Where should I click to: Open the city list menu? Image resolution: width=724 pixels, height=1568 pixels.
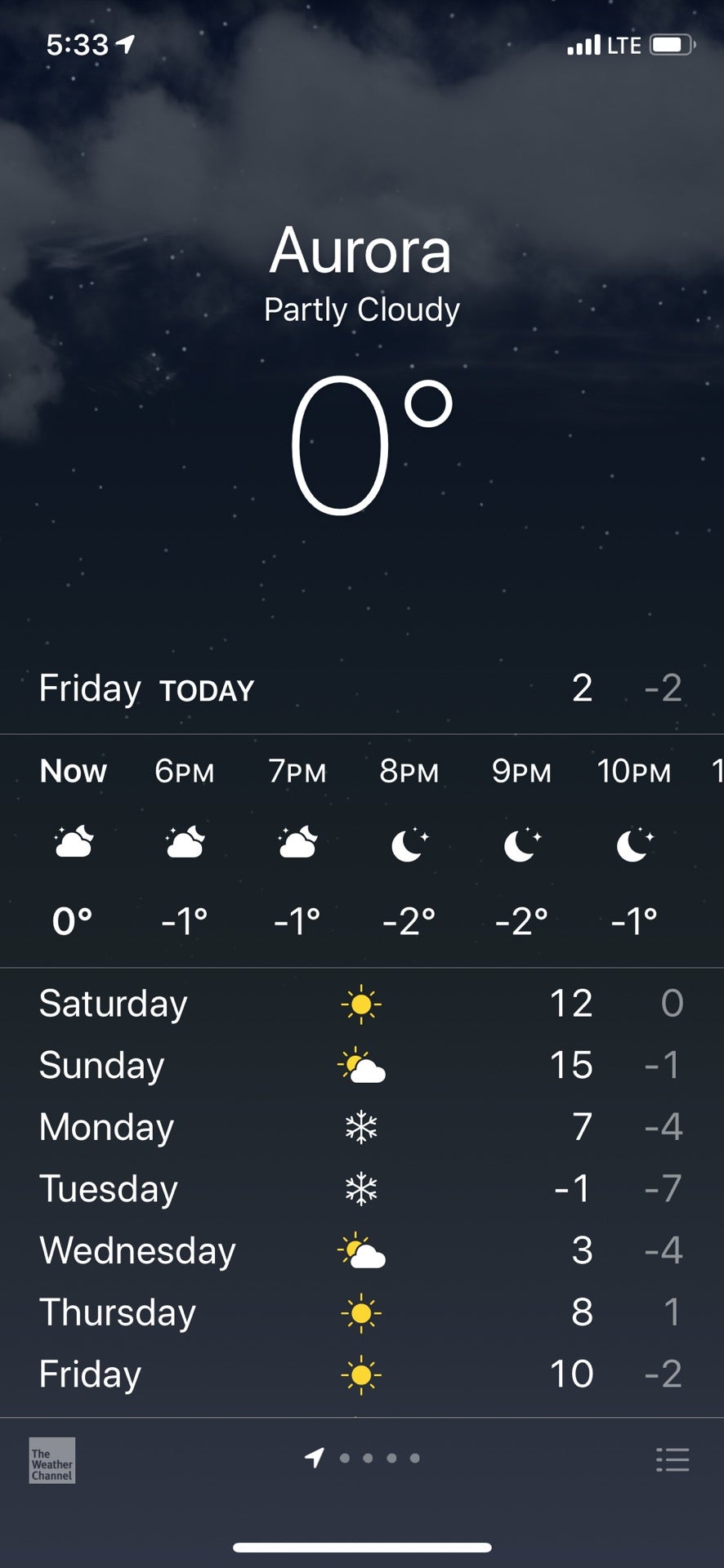coord(673,1459)
